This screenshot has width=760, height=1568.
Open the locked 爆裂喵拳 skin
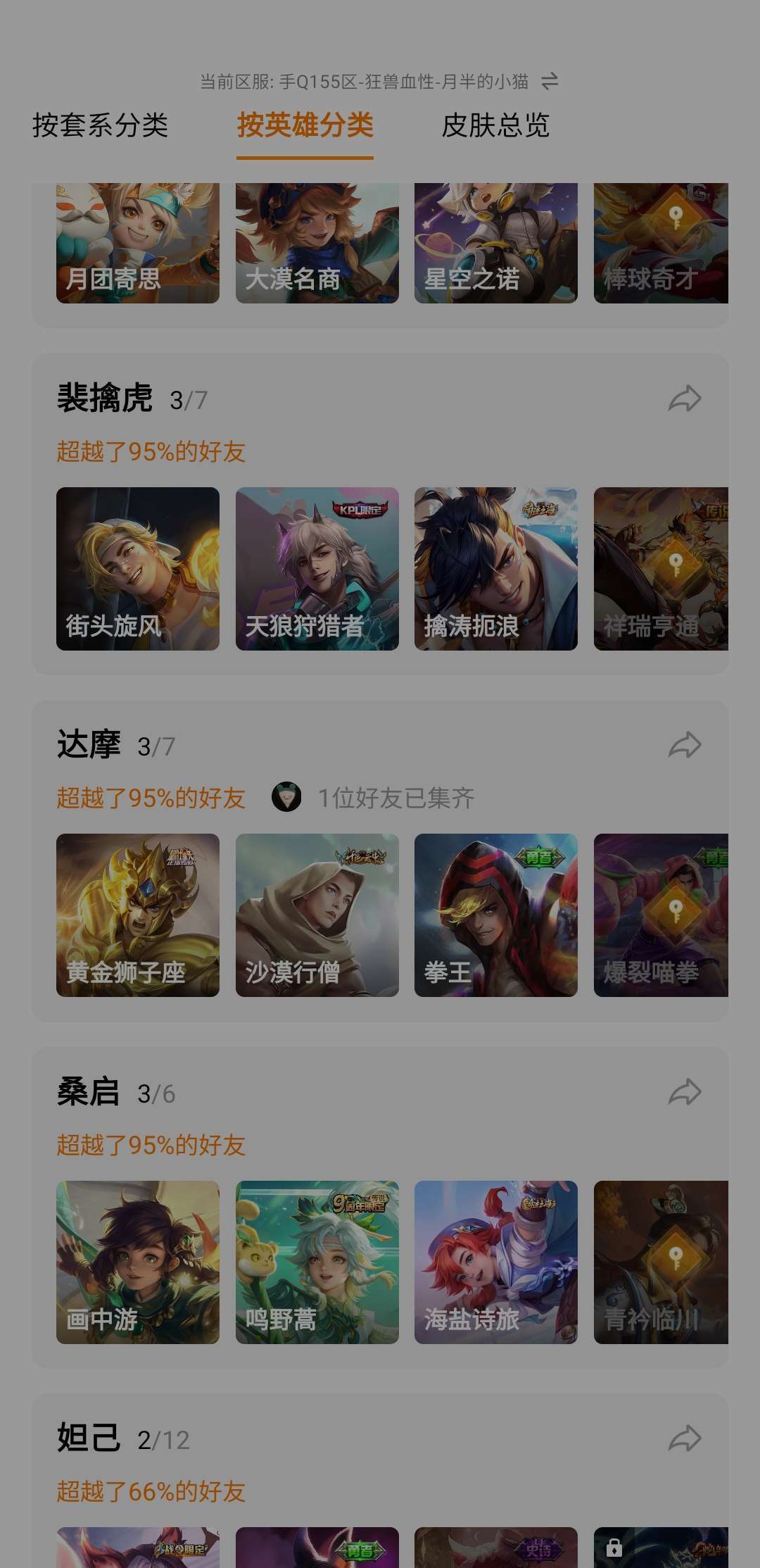click(x=661, y=915)
